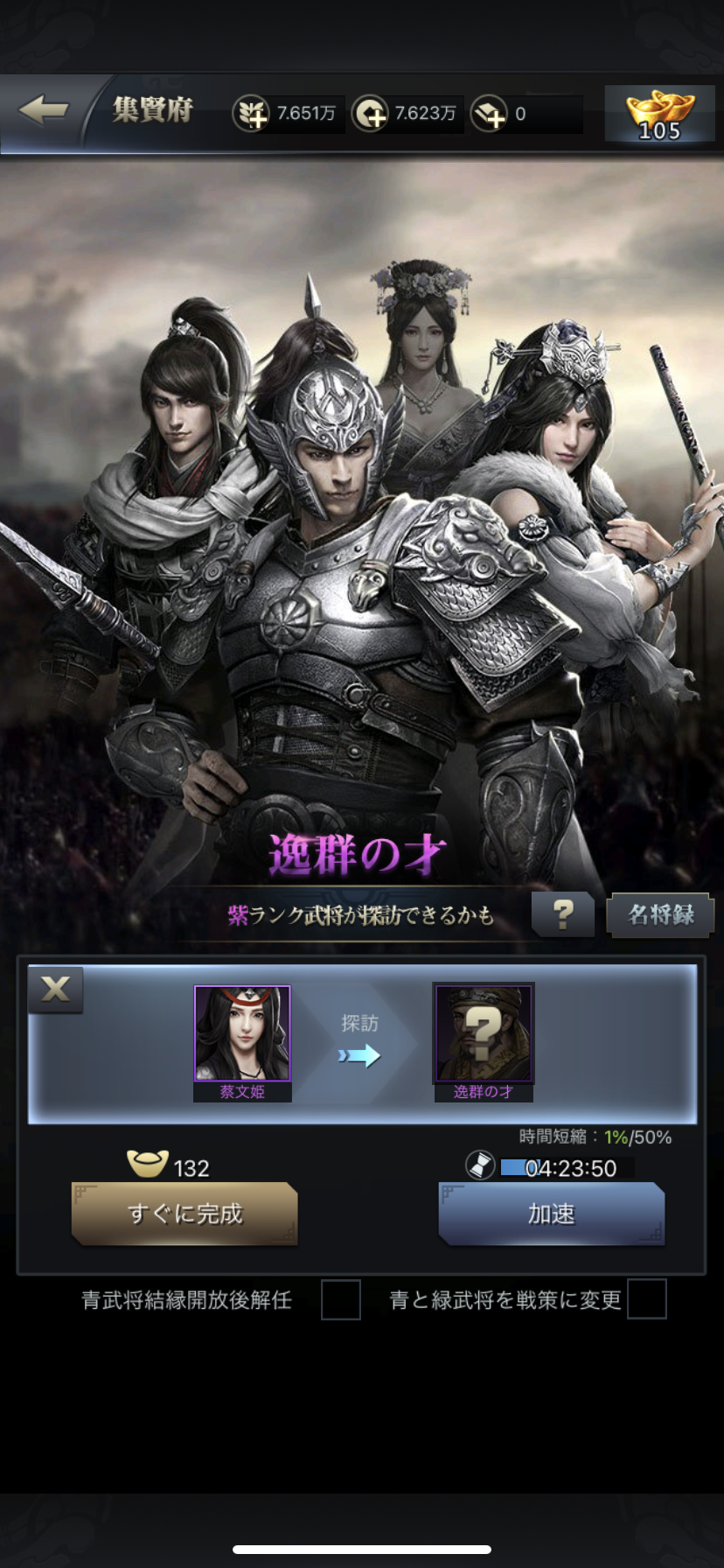Check 青と緑武将を戦策に変更 box
The image size is (724, 1568).
tap(647, 1299)
